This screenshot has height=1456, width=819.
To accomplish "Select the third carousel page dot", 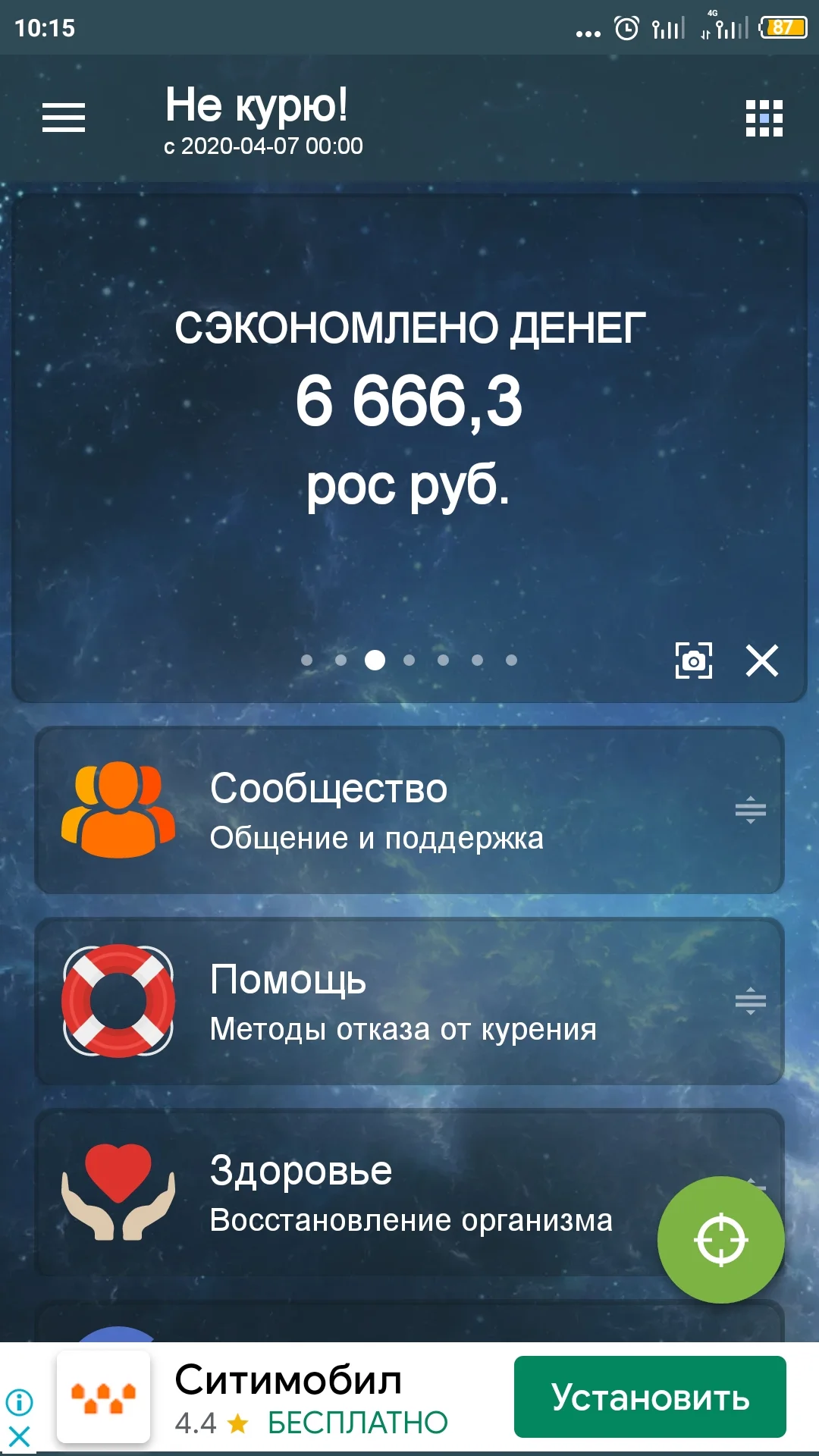I will (x=375, y=661).
